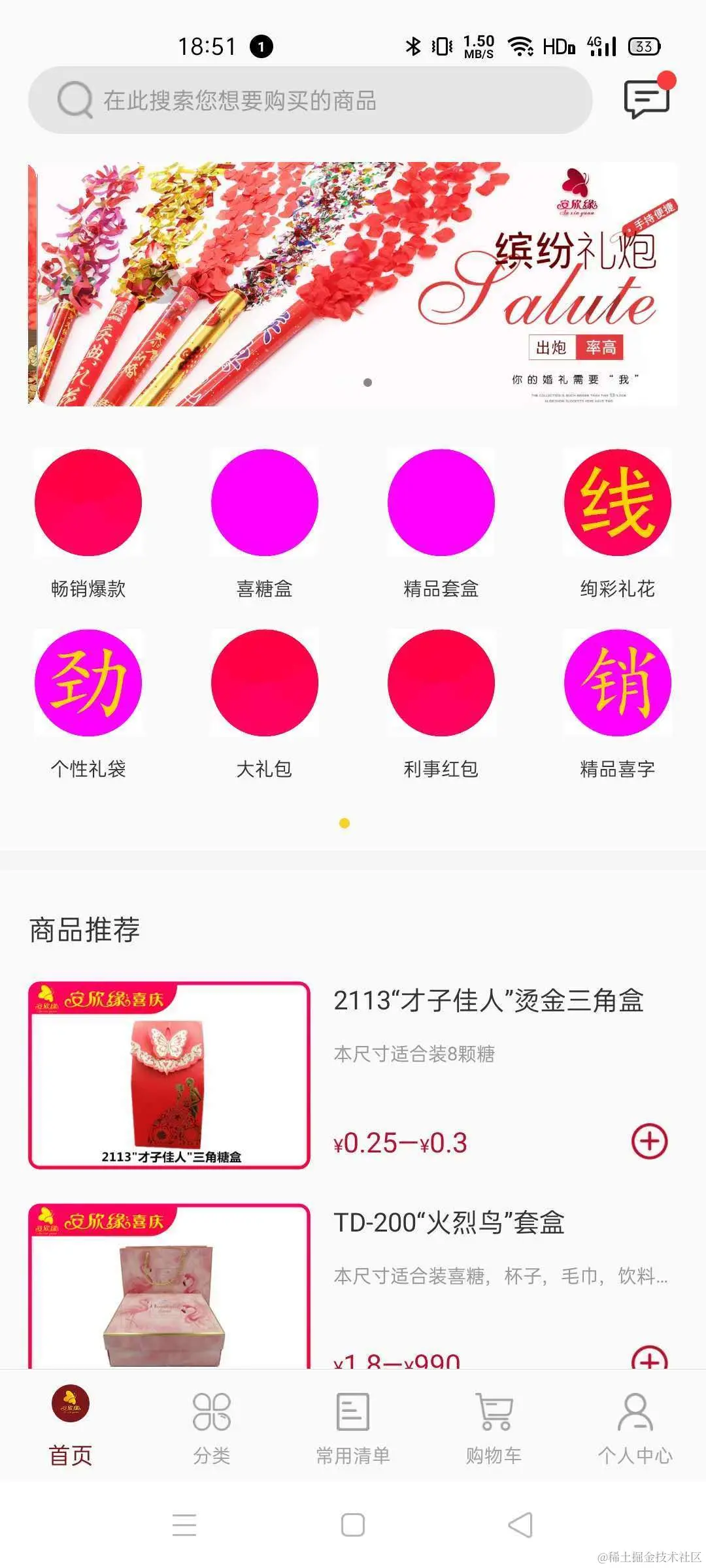This screenshot has height=1568, width=706.
Task: Open the 缤纷礼炮 promotional banner
Action: [353, 284]
